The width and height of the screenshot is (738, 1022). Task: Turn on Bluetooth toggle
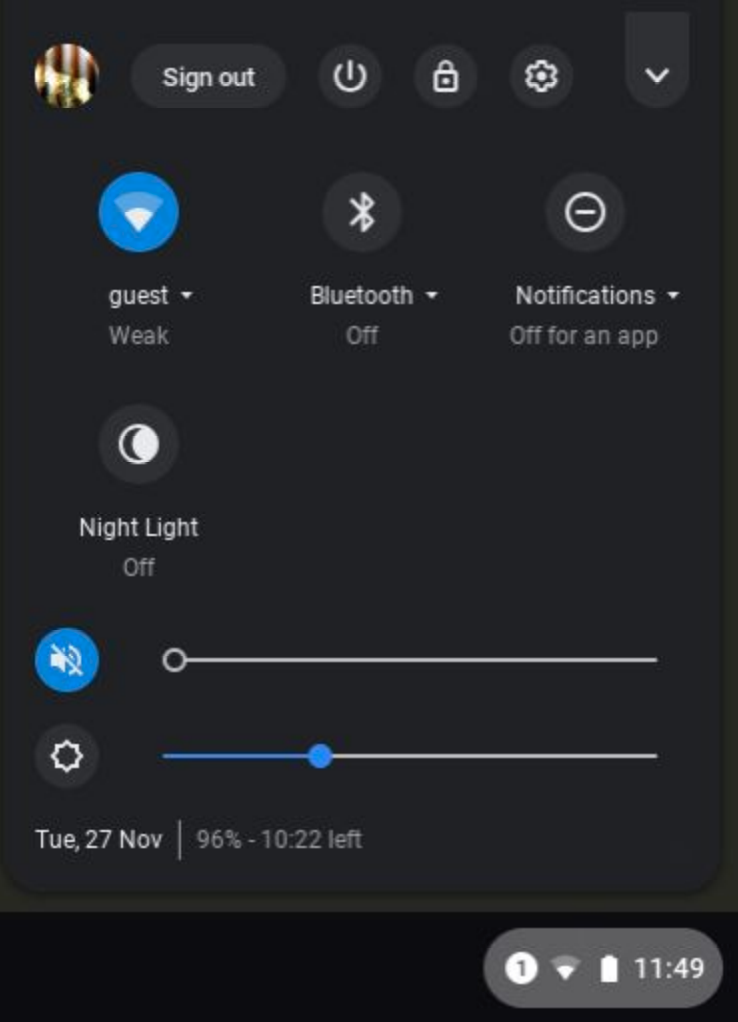click(361, 212)
